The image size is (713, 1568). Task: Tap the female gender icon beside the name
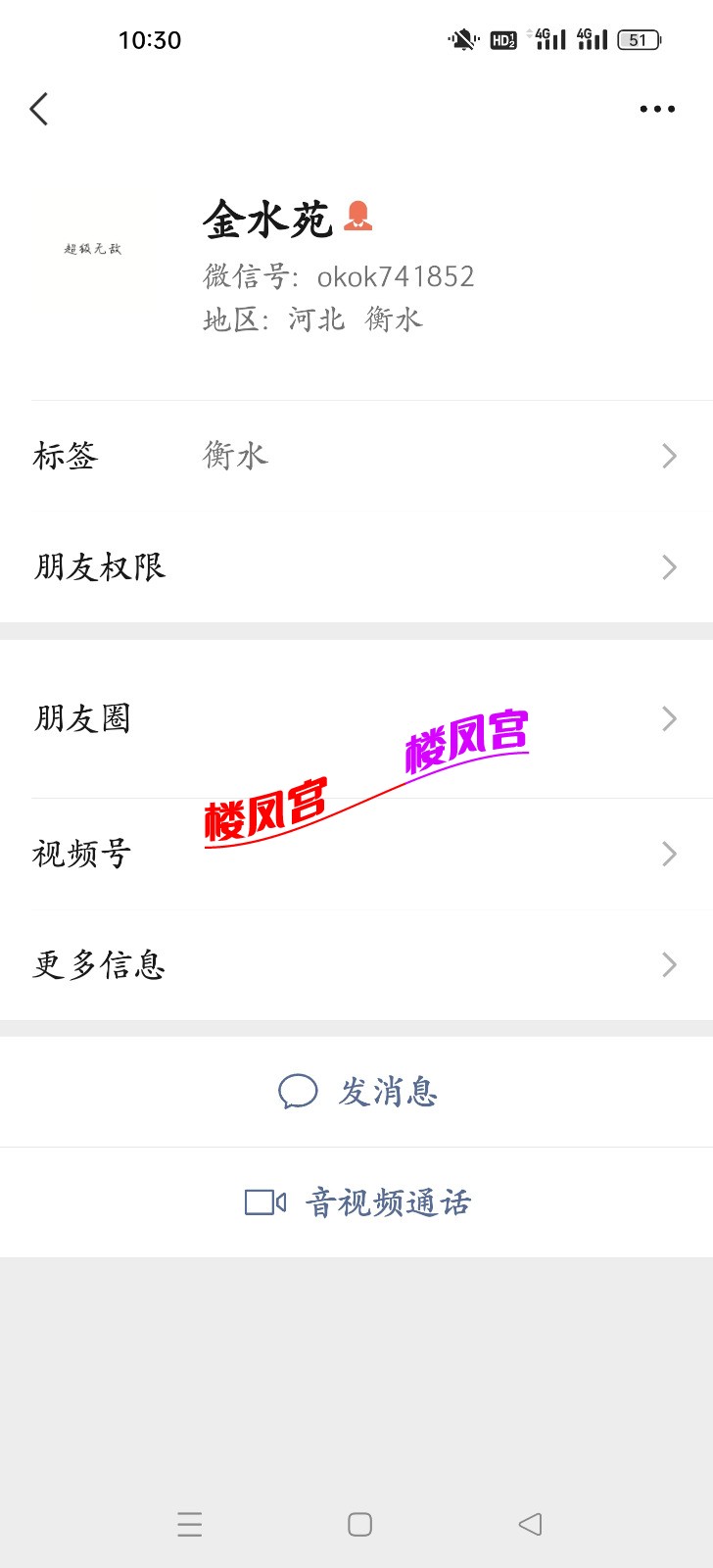tap(361, 218)
